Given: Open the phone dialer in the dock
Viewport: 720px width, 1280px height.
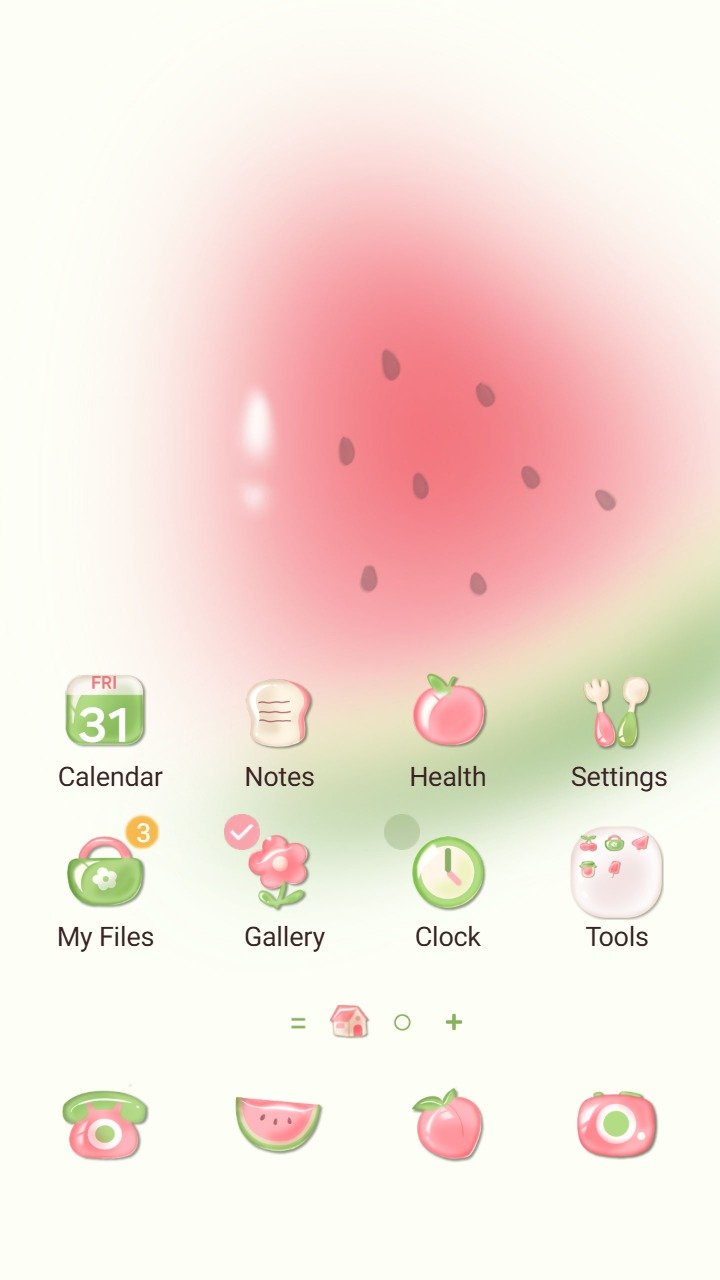Looking at the screenshot, I should coord(105,1124).
